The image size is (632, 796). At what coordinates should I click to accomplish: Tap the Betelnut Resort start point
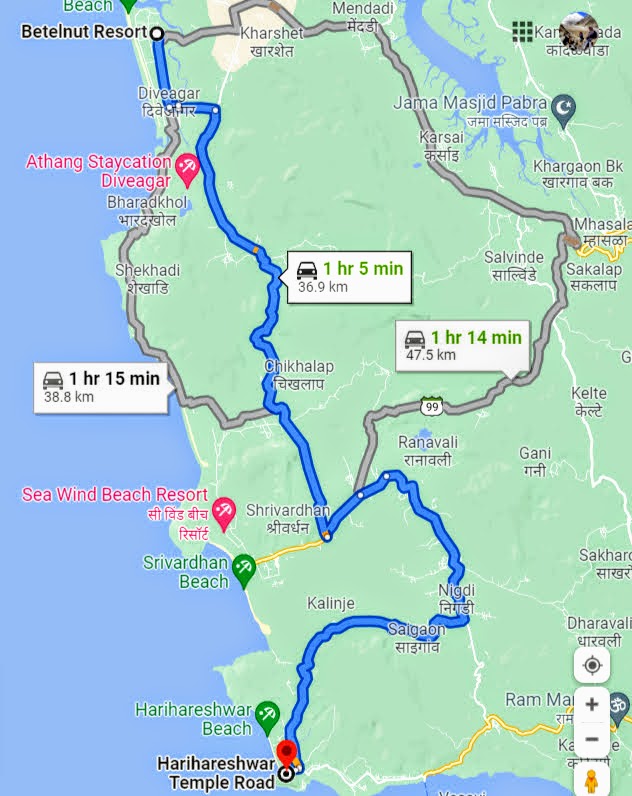(x=157, y=34)
